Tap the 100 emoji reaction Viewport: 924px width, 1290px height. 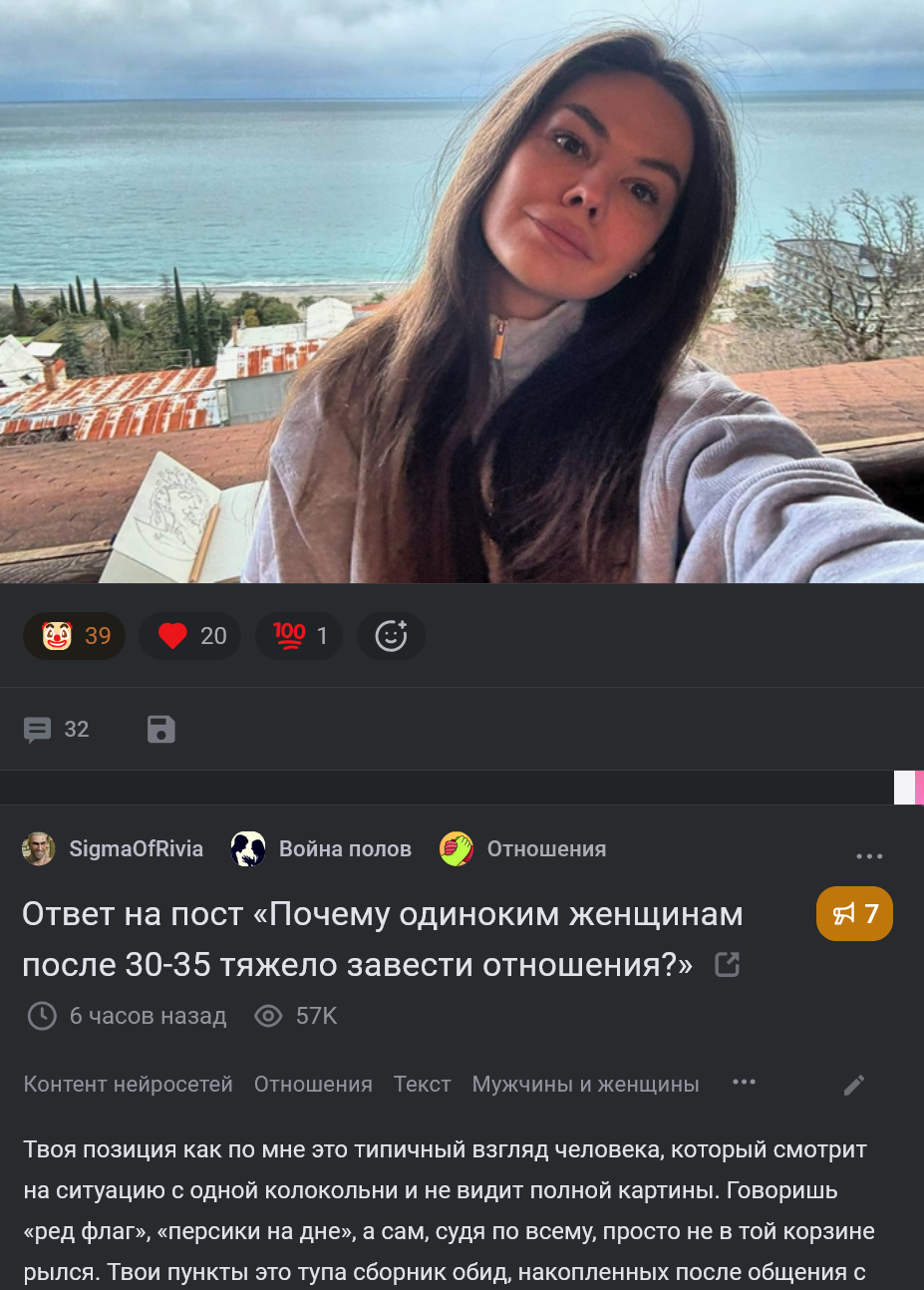[299, 636]
